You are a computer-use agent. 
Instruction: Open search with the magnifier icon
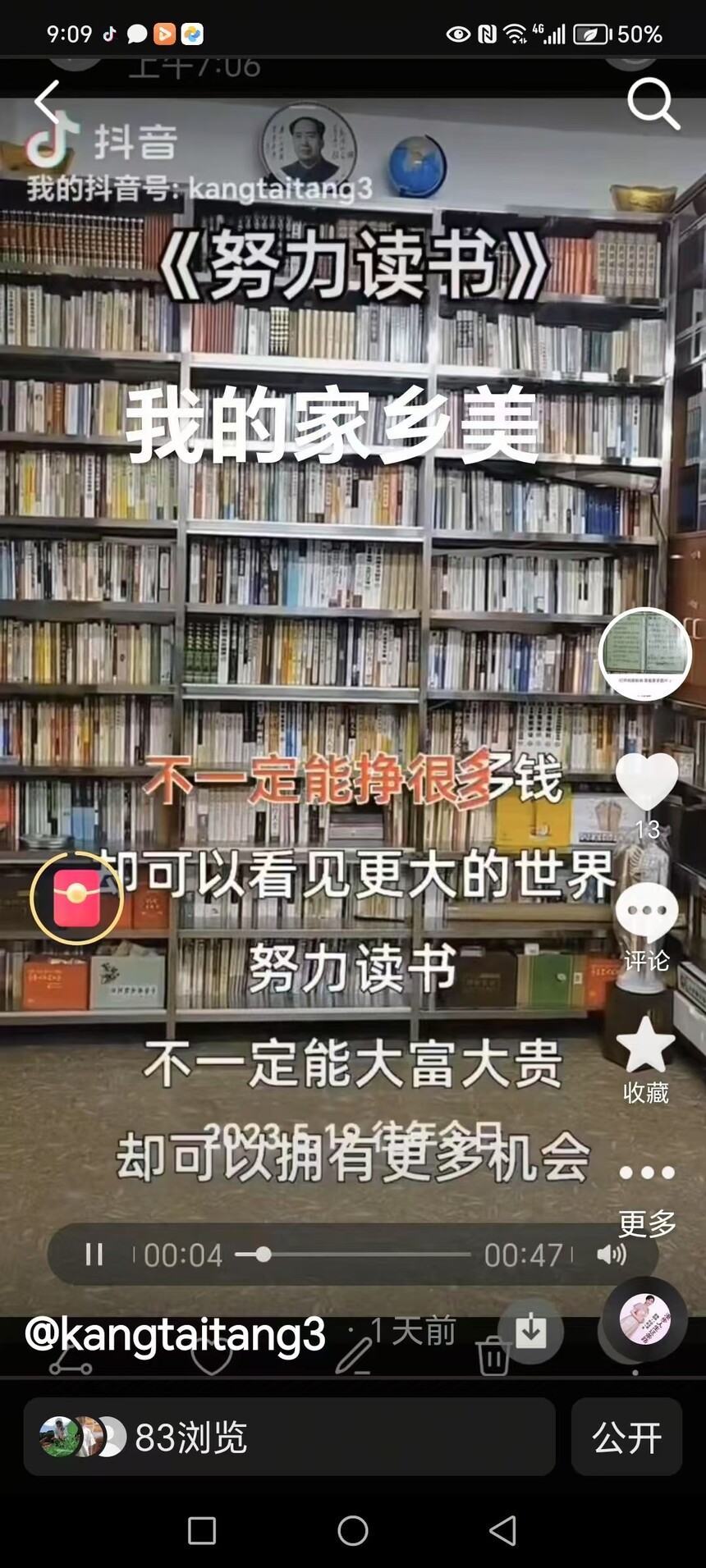pyautogui.click(x=653, y=103)
